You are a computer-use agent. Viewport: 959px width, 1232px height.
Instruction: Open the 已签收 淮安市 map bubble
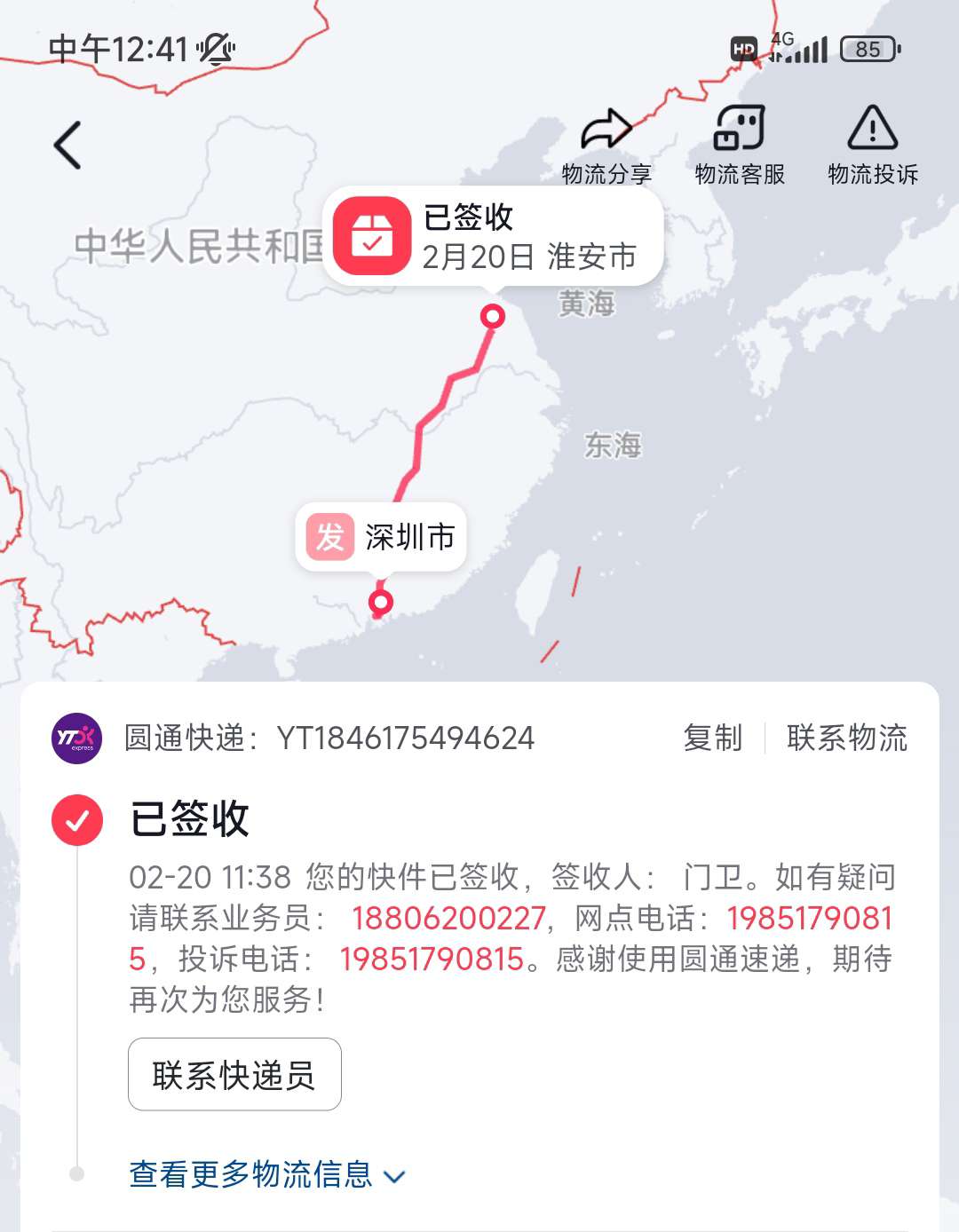tap(494, 236)
